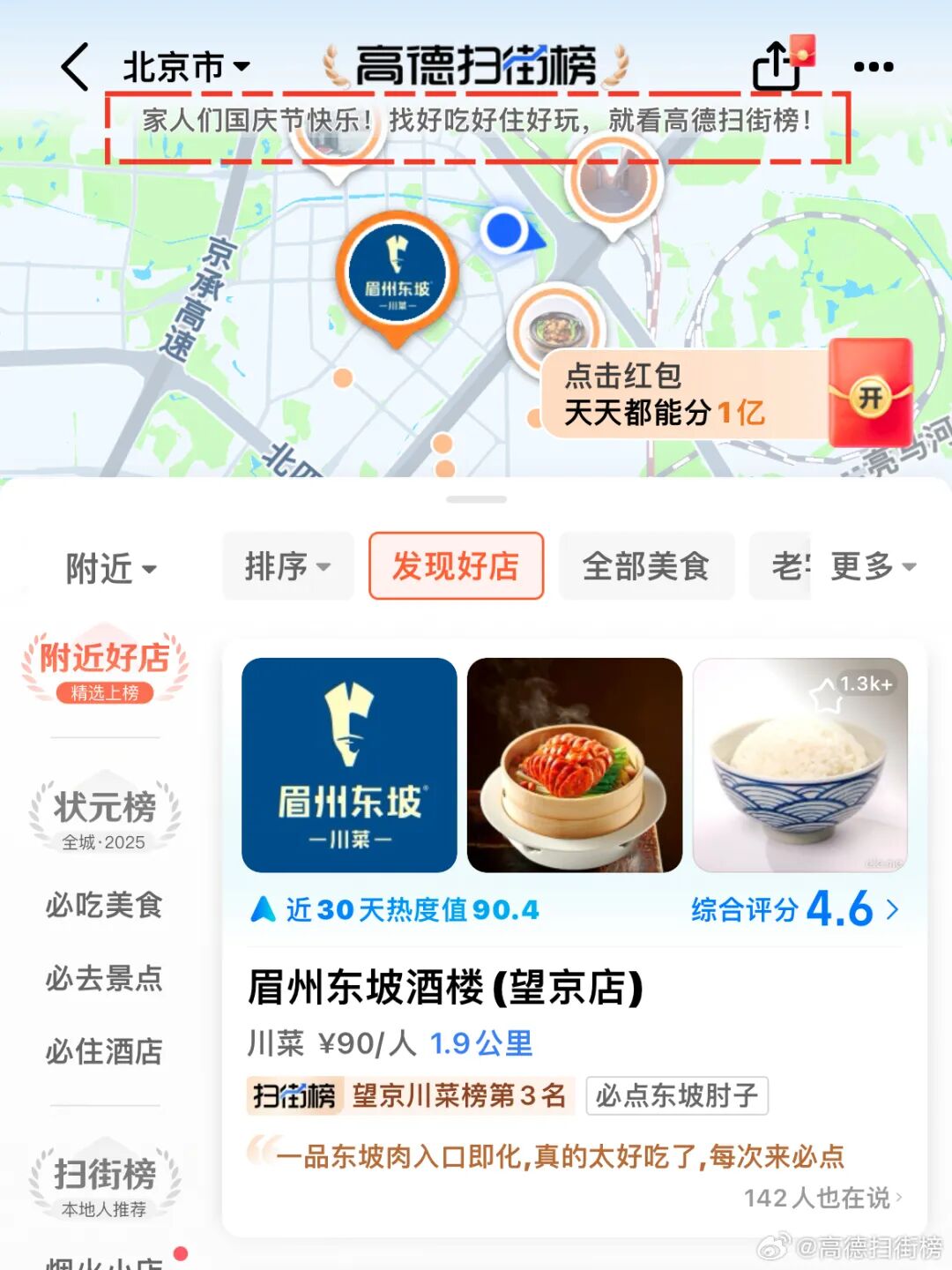Open the three-dot overflow menu
Screen dimensions: 952x1270
[x=873, y=67]
